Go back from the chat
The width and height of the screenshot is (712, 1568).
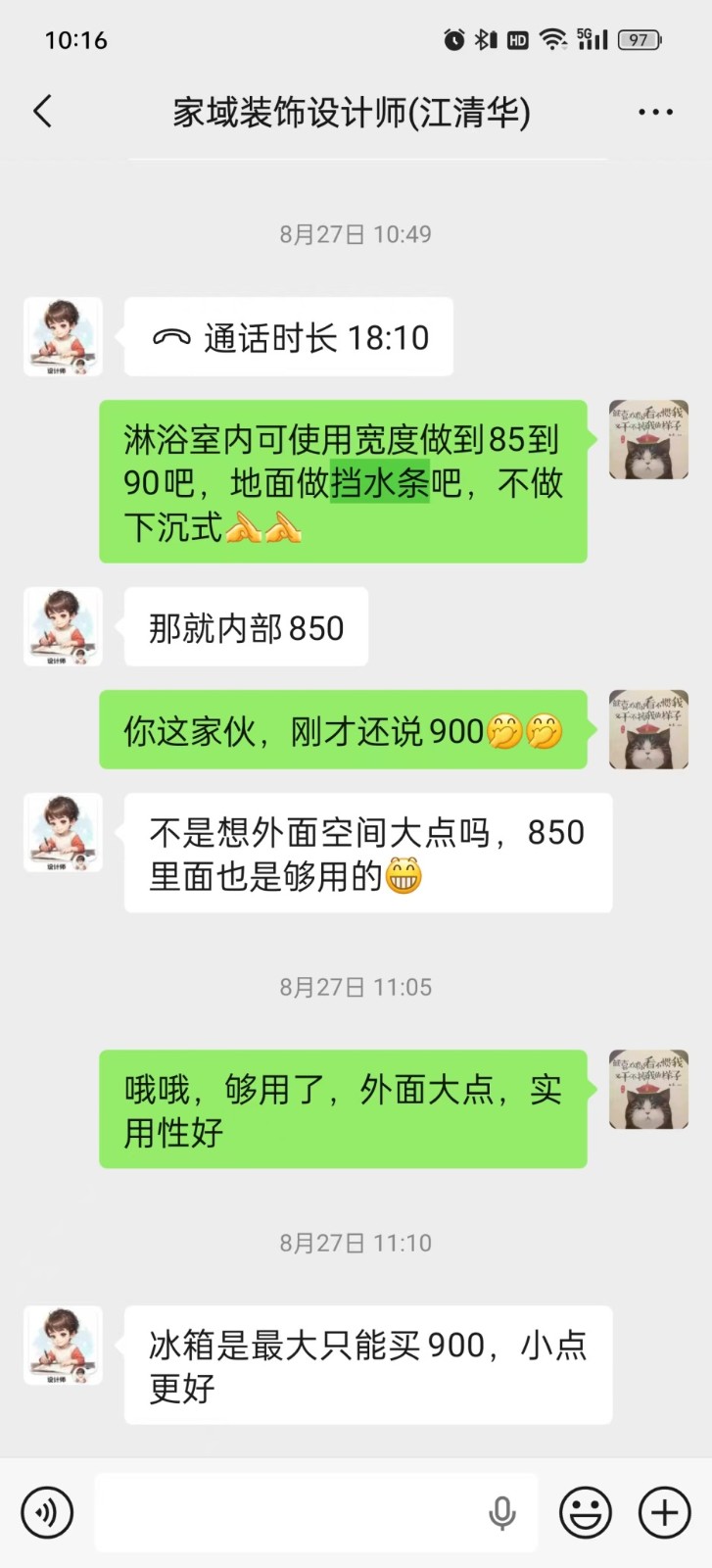[x=42, y=112]
